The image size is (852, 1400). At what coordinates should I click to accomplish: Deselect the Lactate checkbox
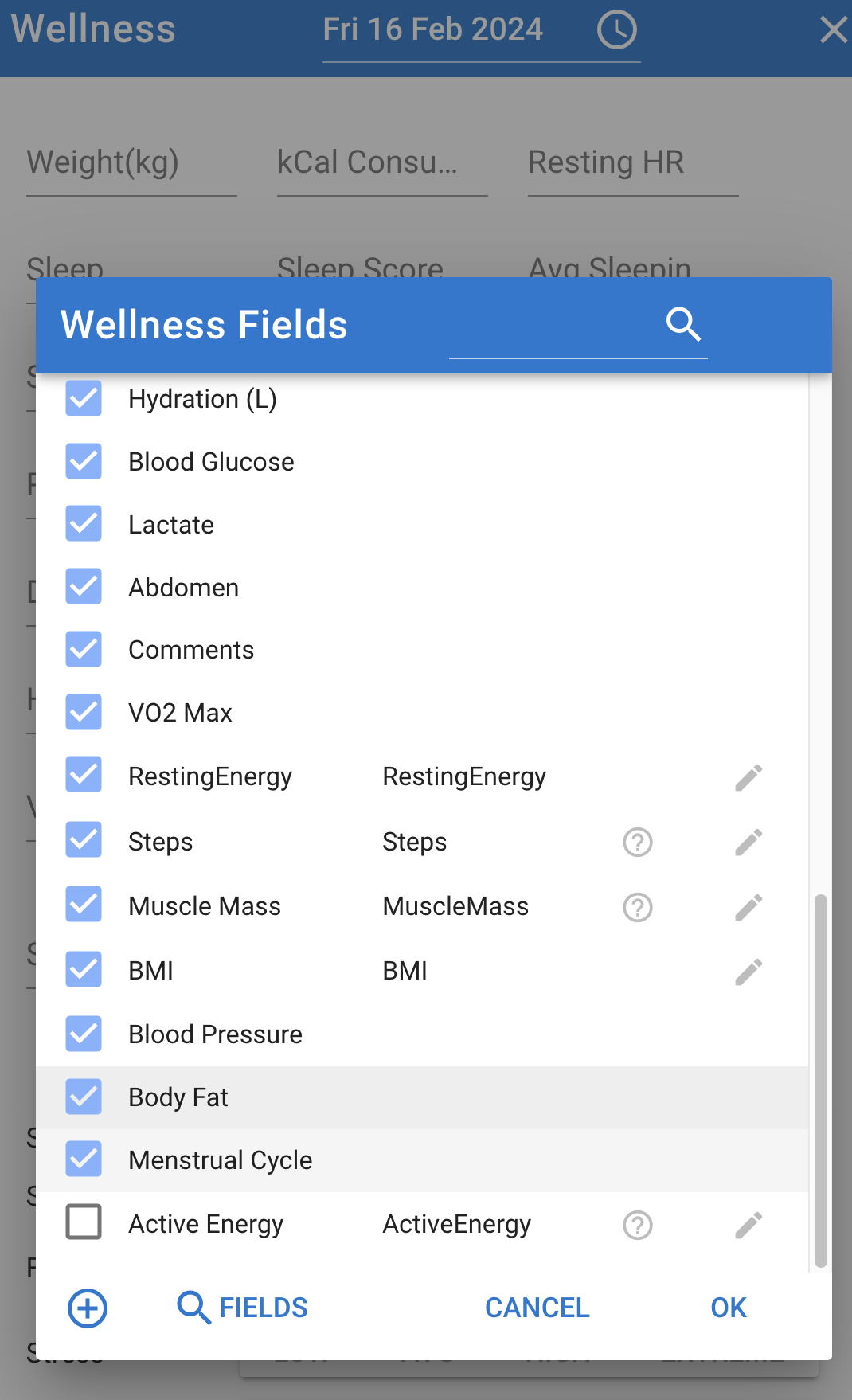click(x=84, y=524)
